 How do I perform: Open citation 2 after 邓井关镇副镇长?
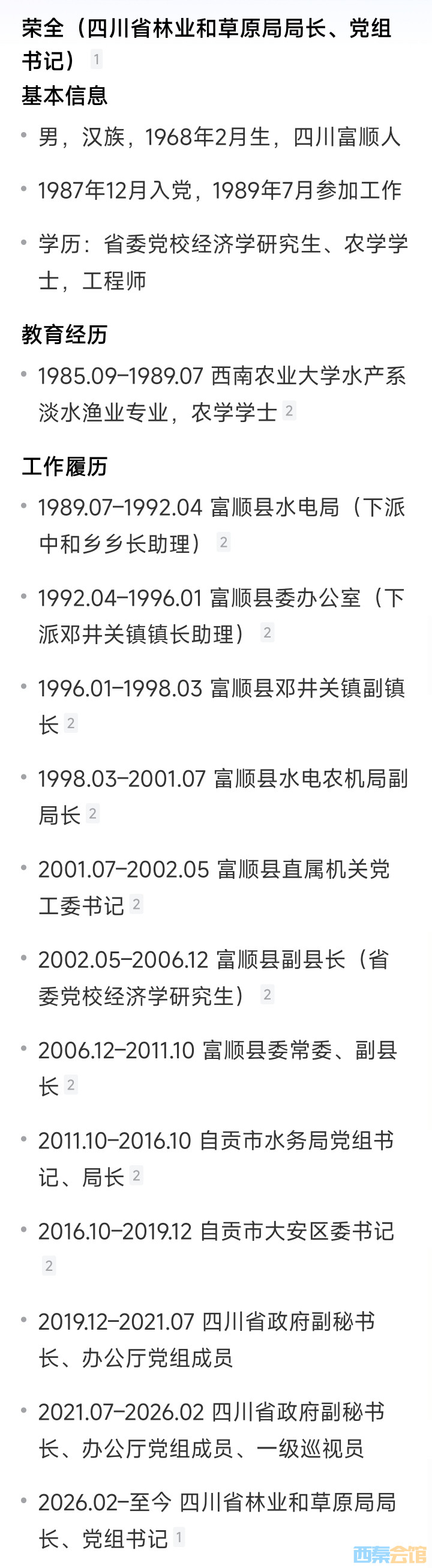[71, 723]
